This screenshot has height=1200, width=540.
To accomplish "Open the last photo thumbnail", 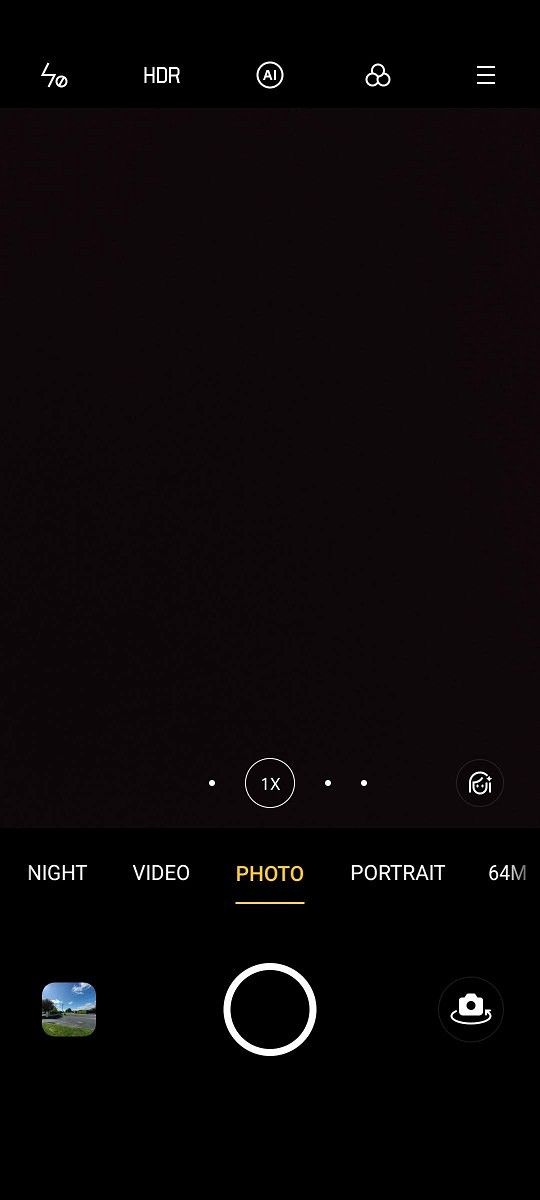I will coord(69,1009).
